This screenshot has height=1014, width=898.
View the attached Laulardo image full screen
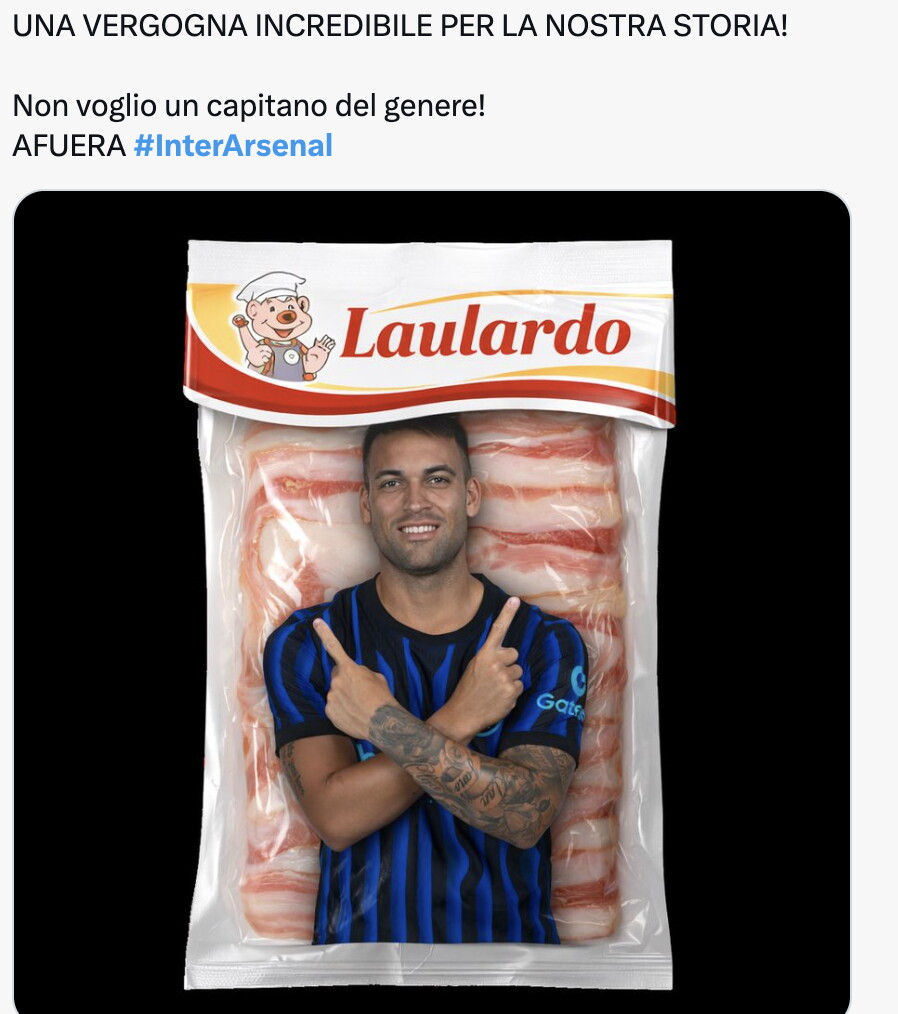431,600
